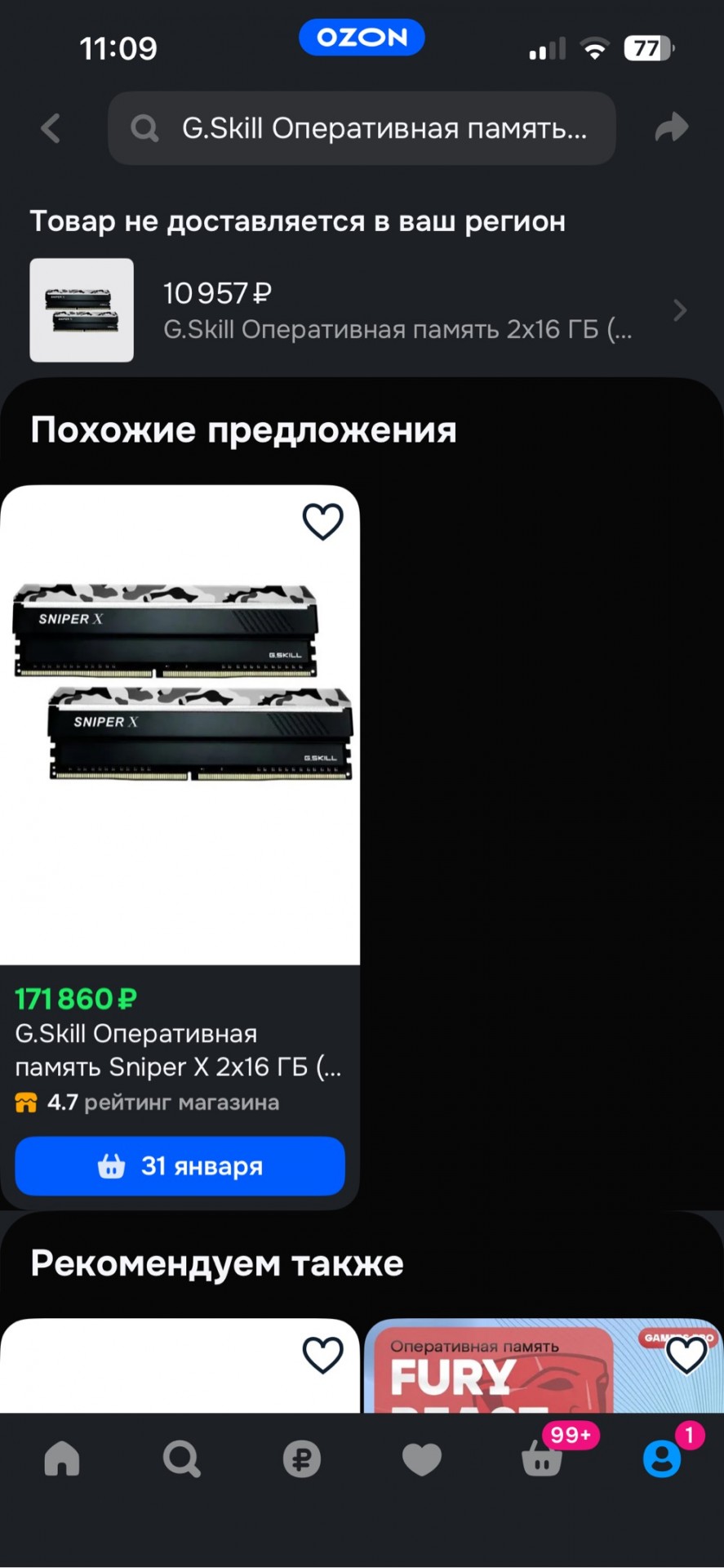Tap the G.Skill search field
724x1568 pixels.
pos(362,128)
